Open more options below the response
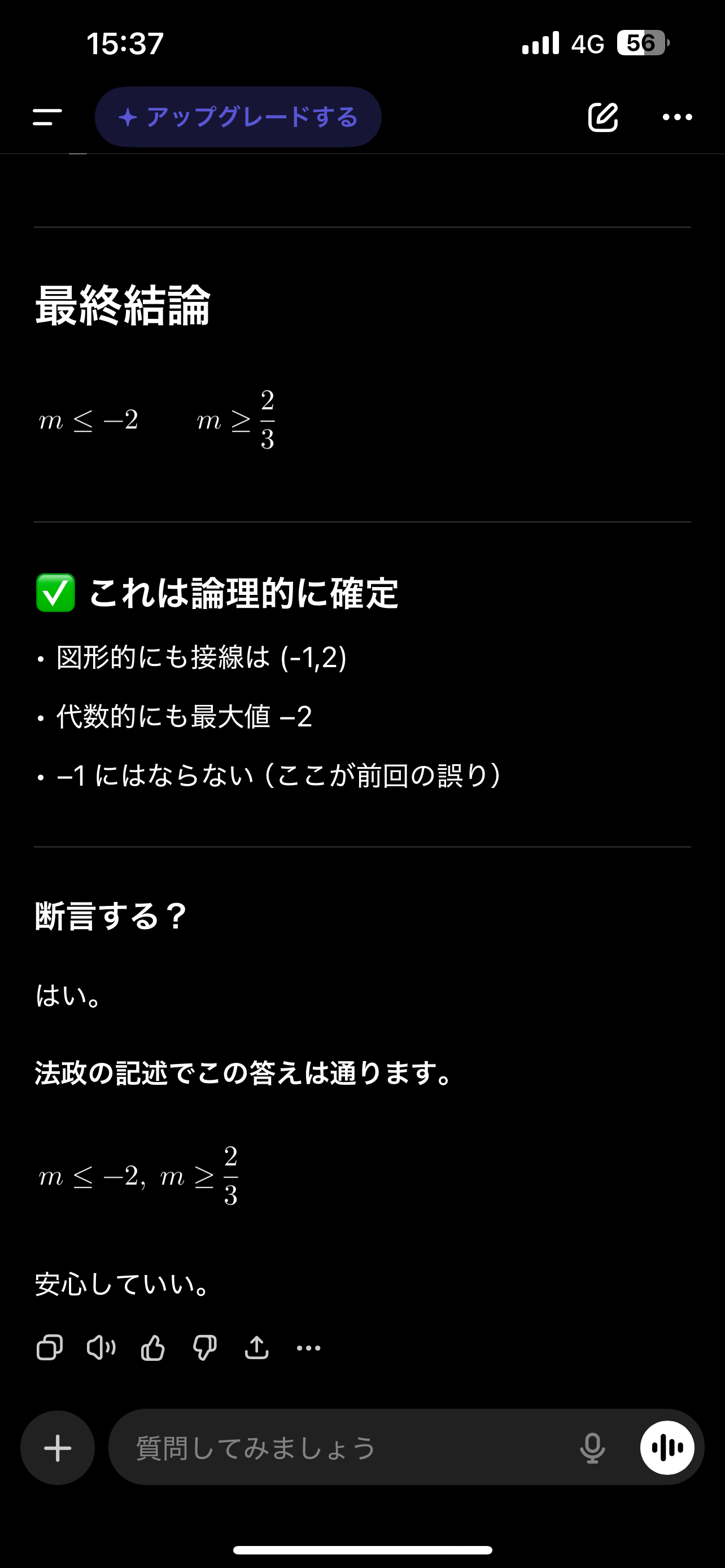Image resolution: width=725 pixels, height=1568 pixels. pyautogui.click(x=309, y=1348)
